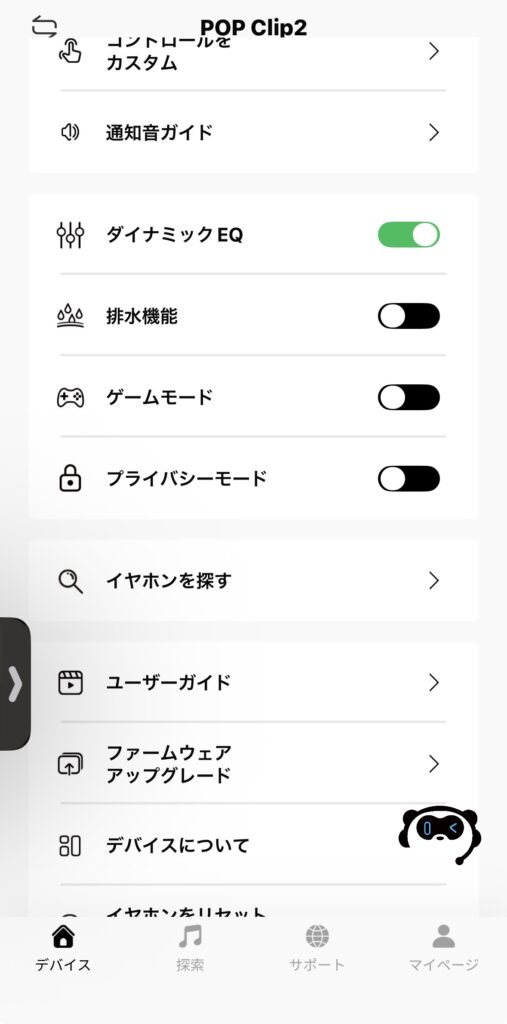The height and width of the screenshot is (1024, 507).
Task: Open イヤホンを探す
Action: coord(254,580)
